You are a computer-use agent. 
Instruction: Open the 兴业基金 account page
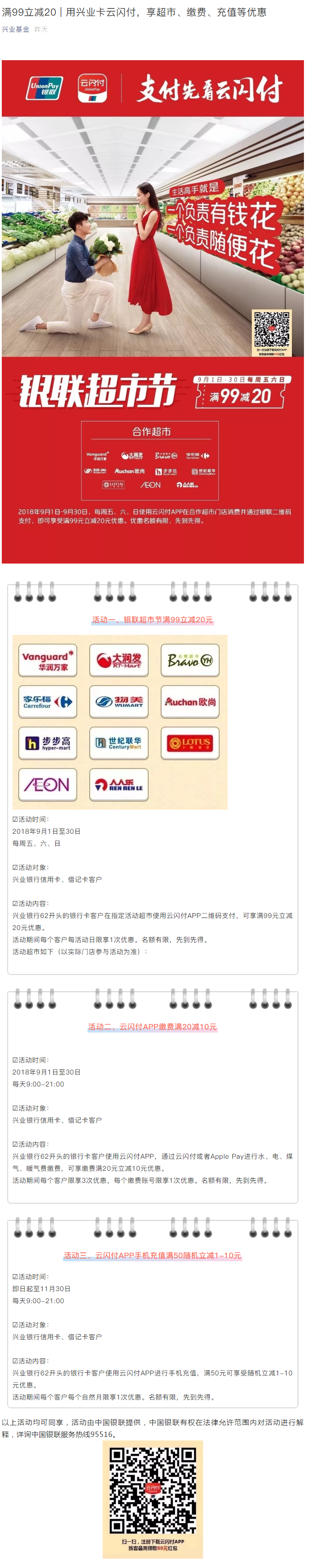click(15, 29)
